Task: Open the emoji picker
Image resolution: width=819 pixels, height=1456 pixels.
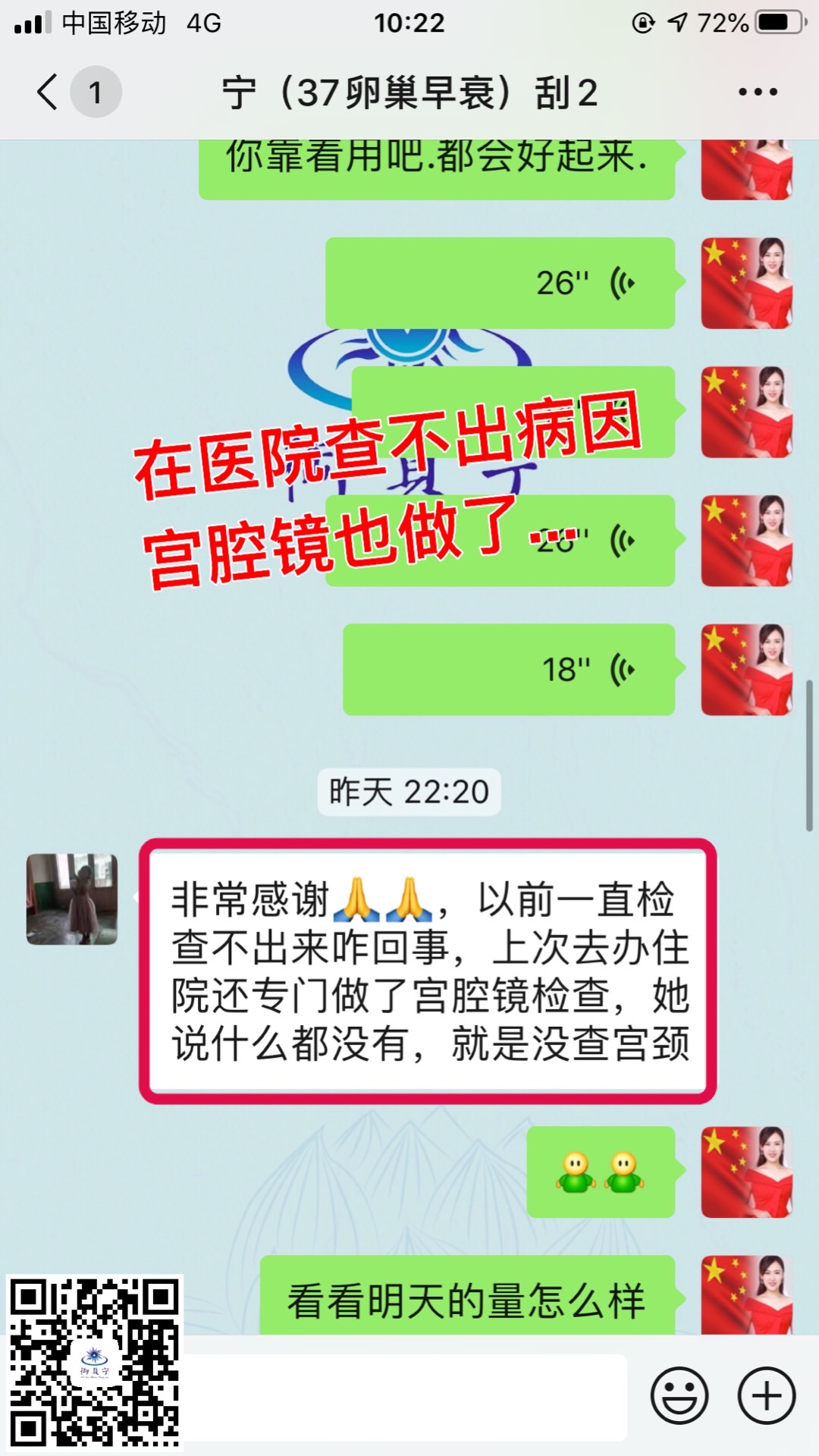Action: click(x=679, y=1395)
